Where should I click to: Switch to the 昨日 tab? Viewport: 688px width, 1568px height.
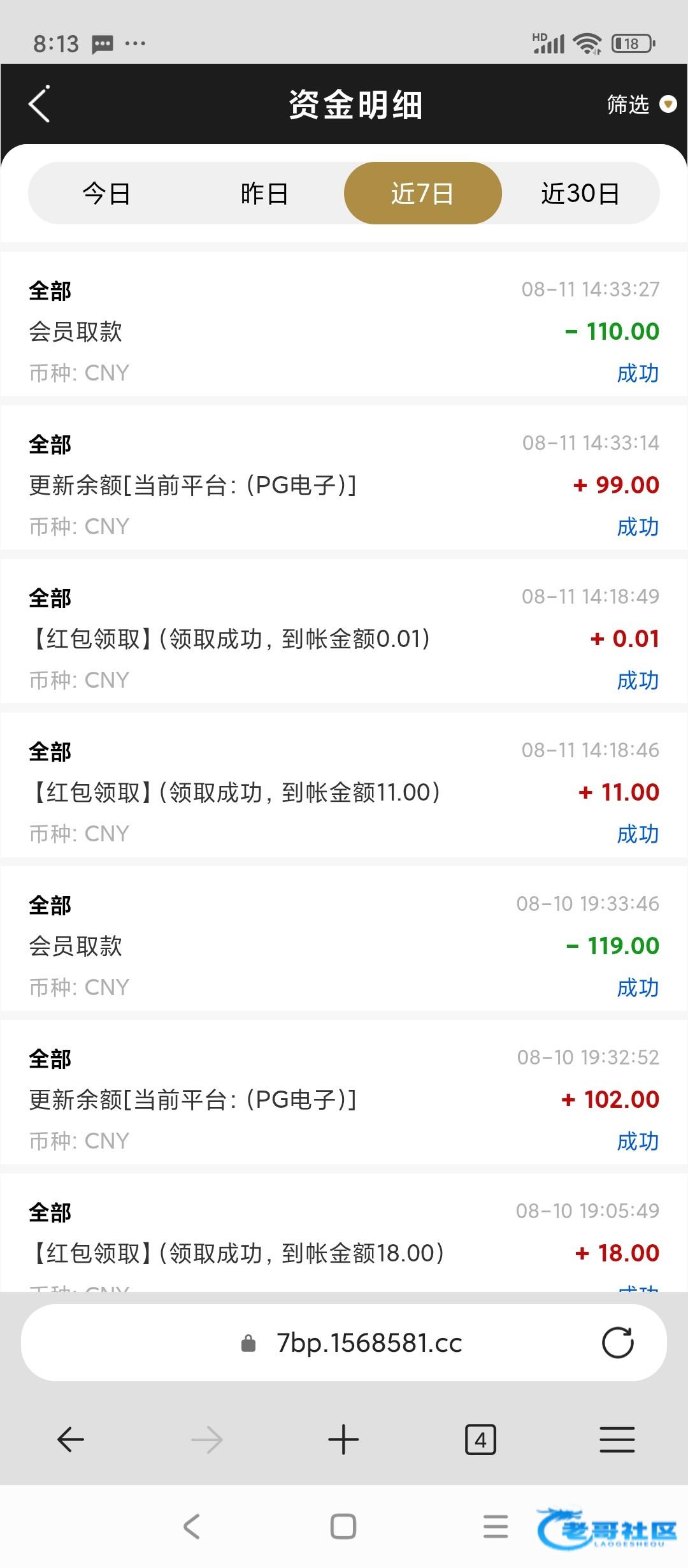tap(264, 193)
